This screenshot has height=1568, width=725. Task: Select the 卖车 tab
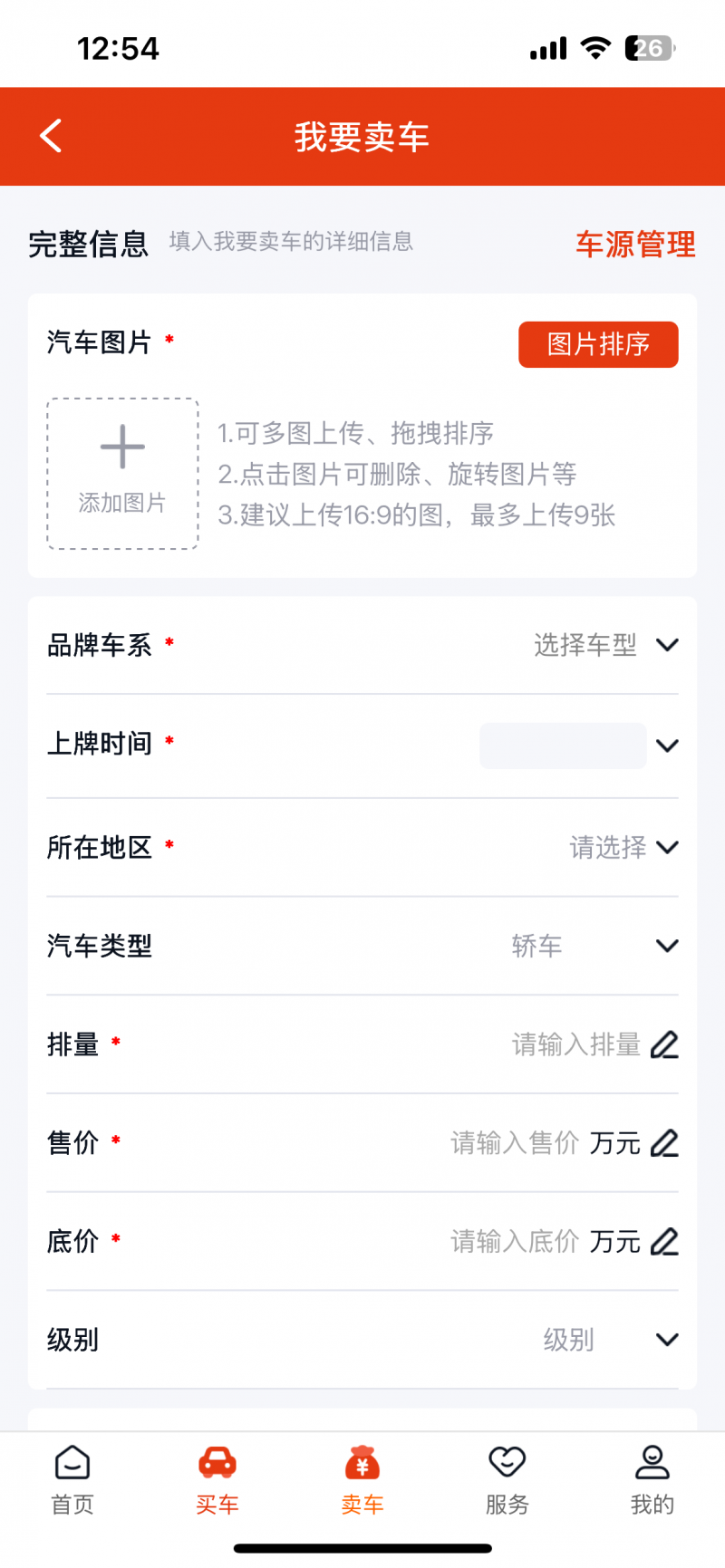click(x=362, y=1480)
